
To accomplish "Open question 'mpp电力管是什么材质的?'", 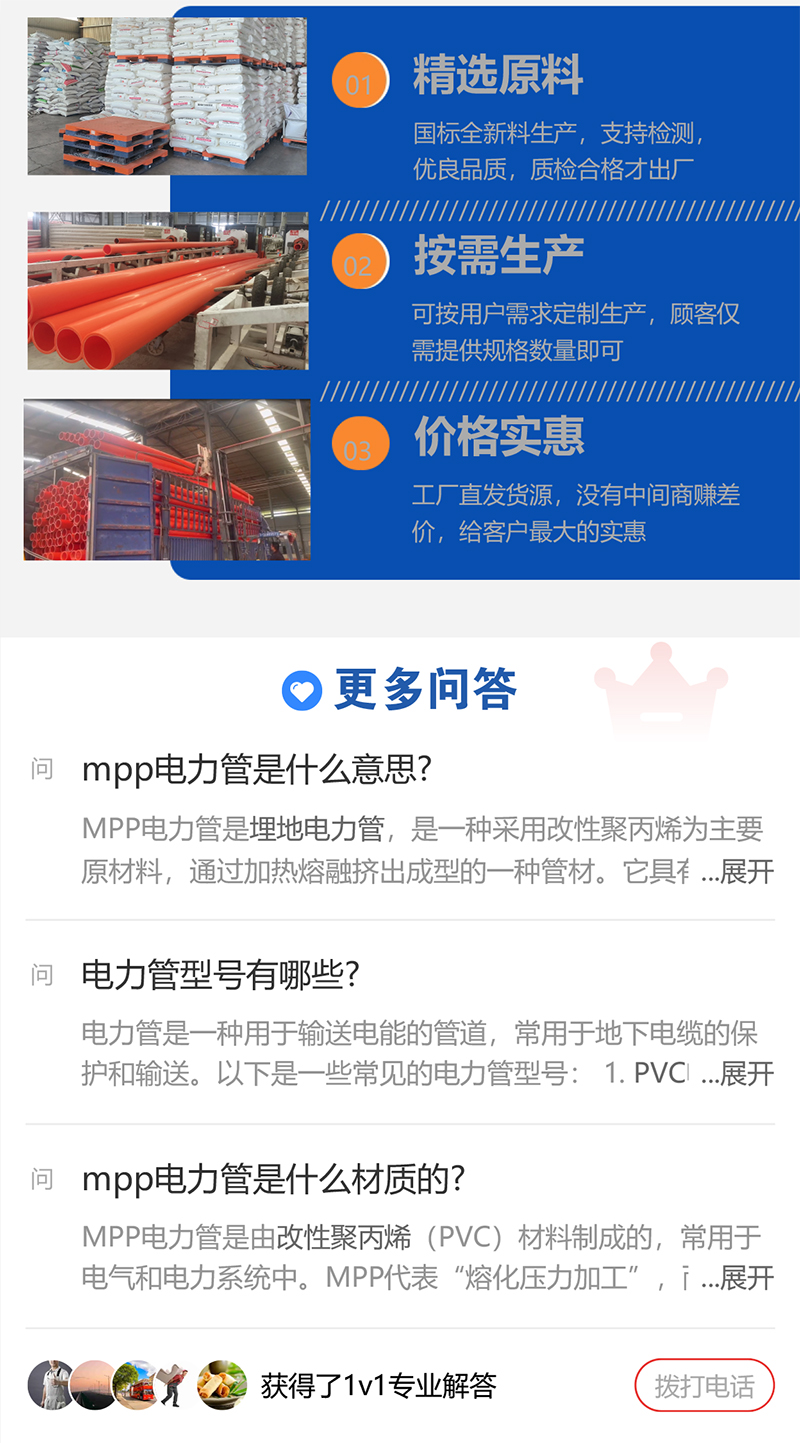I will coord(273,1179).
